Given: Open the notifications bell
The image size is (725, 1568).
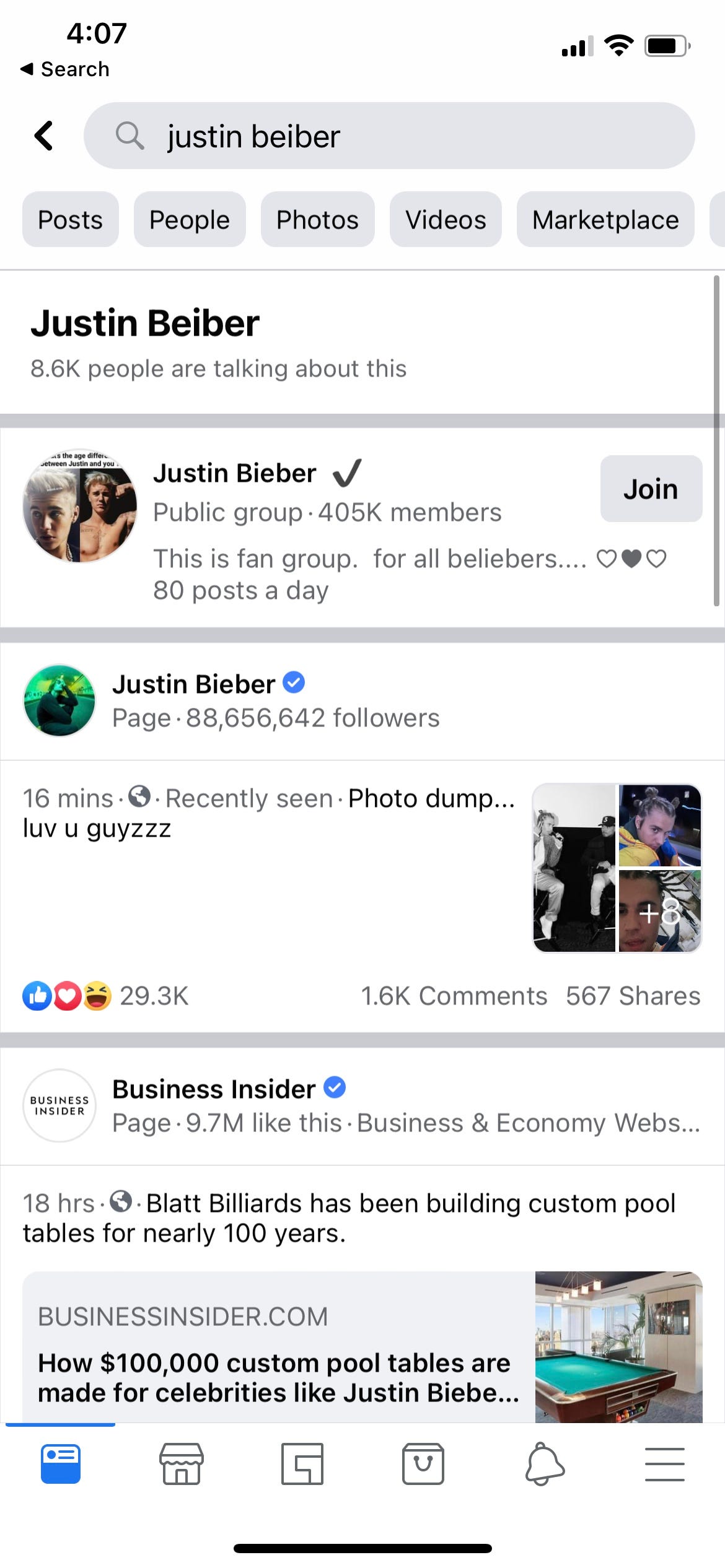Looking at the screenshot, I should click(x=545, y=1465).
